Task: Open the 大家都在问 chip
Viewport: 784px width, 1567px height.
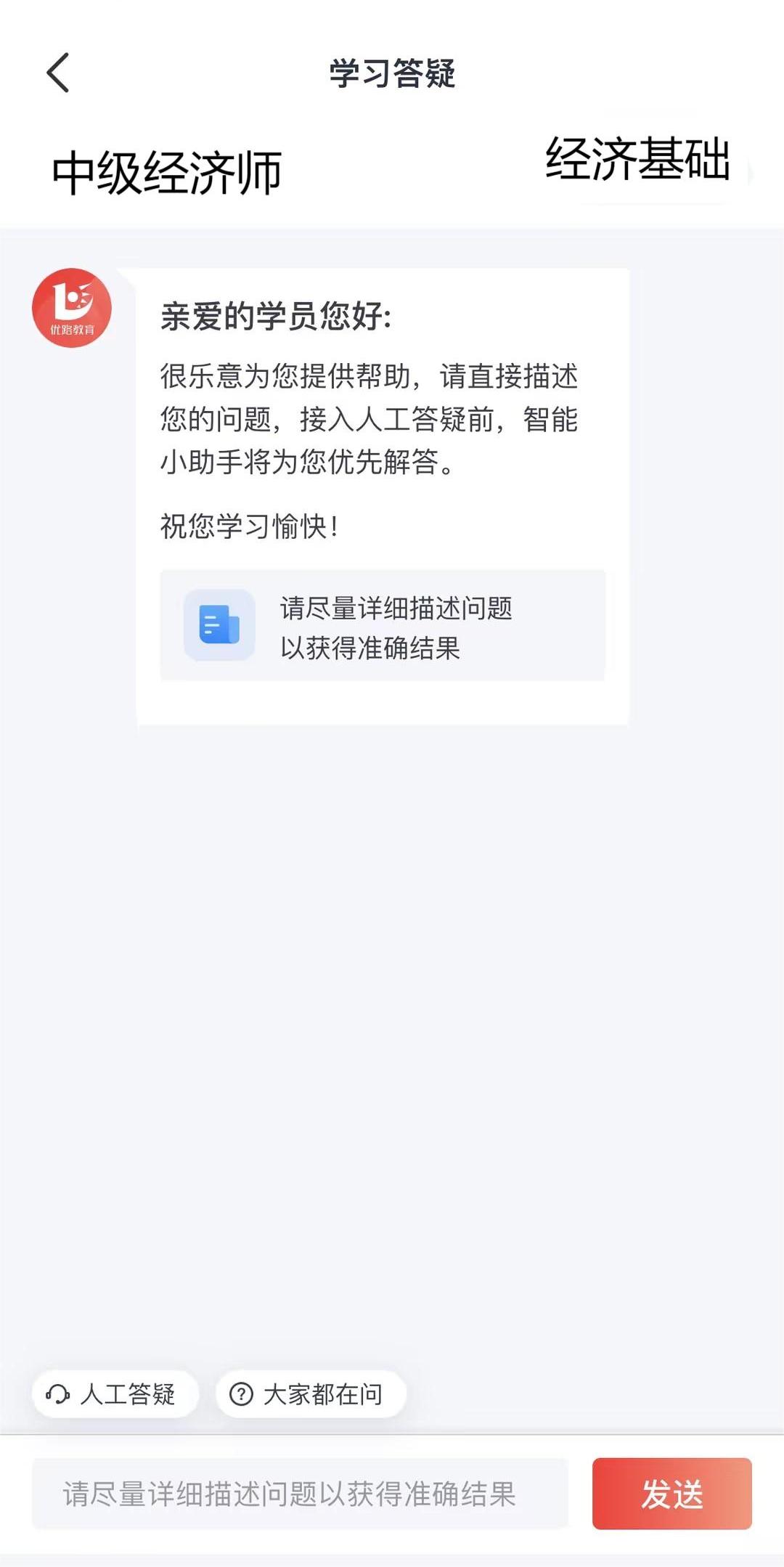Action: click(x=311, y=1394)
